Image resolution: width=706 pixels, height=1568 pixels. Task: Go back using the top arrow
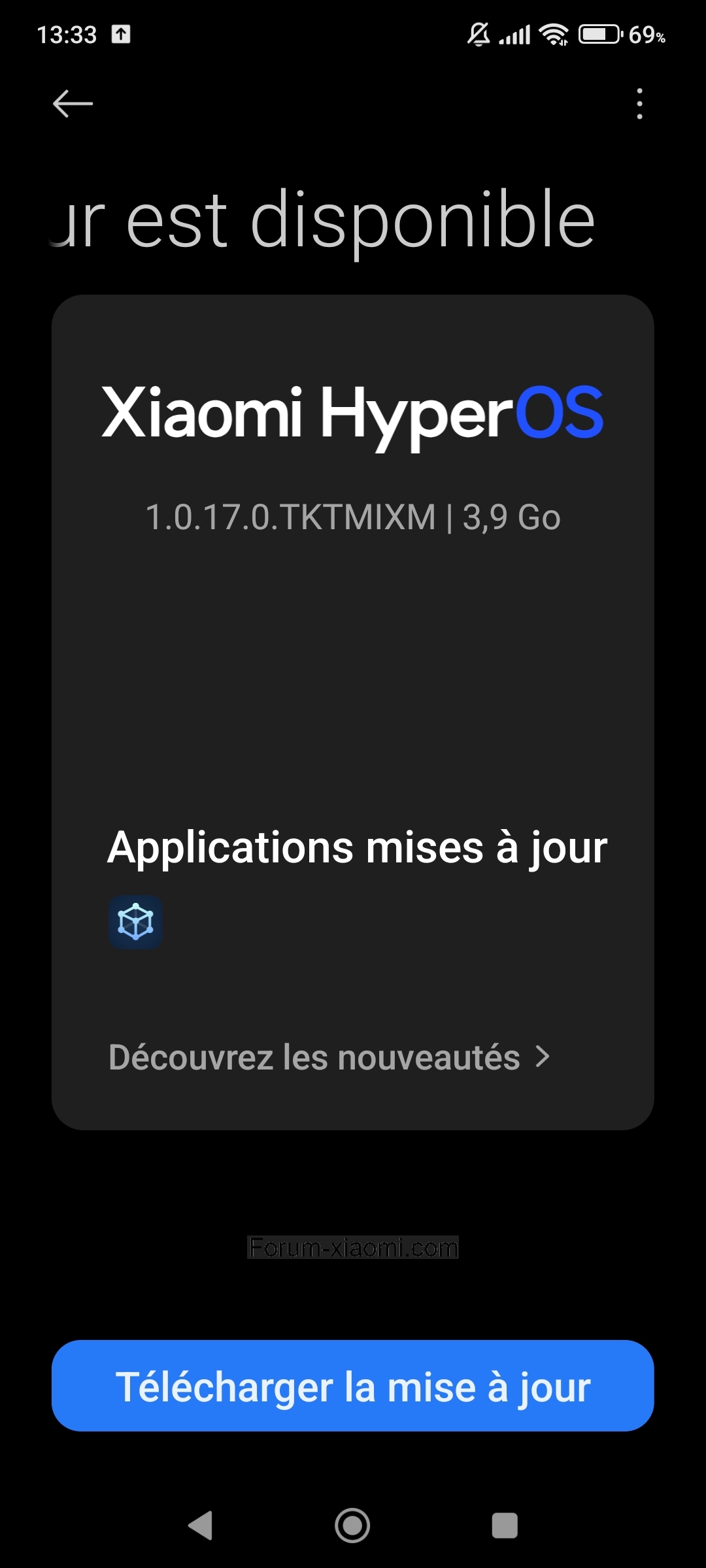click(x=73, y=104)
